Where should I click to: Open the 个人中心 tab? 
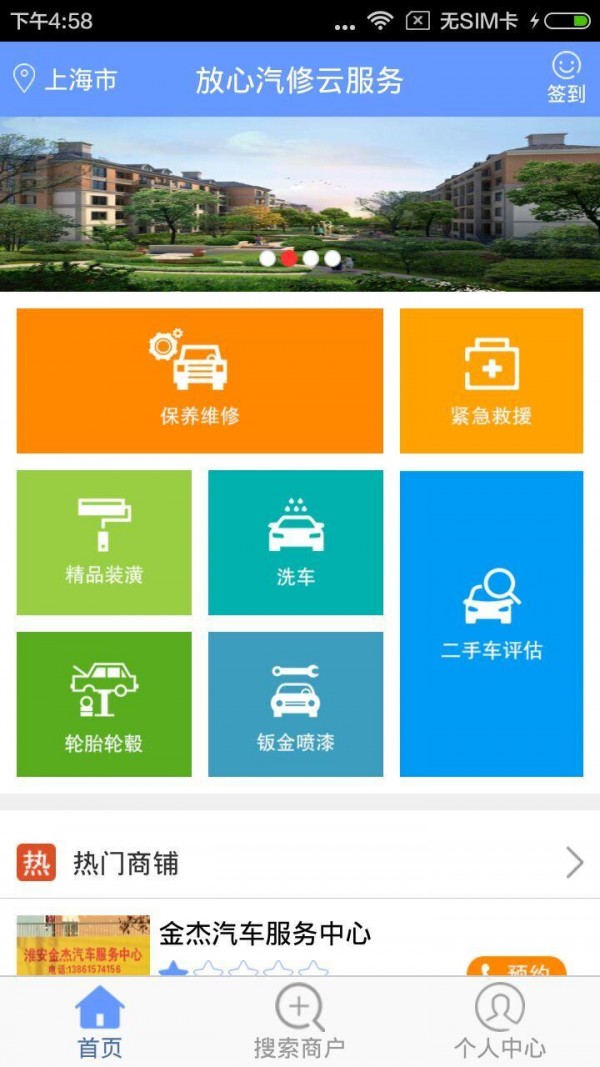(500, 1022)
